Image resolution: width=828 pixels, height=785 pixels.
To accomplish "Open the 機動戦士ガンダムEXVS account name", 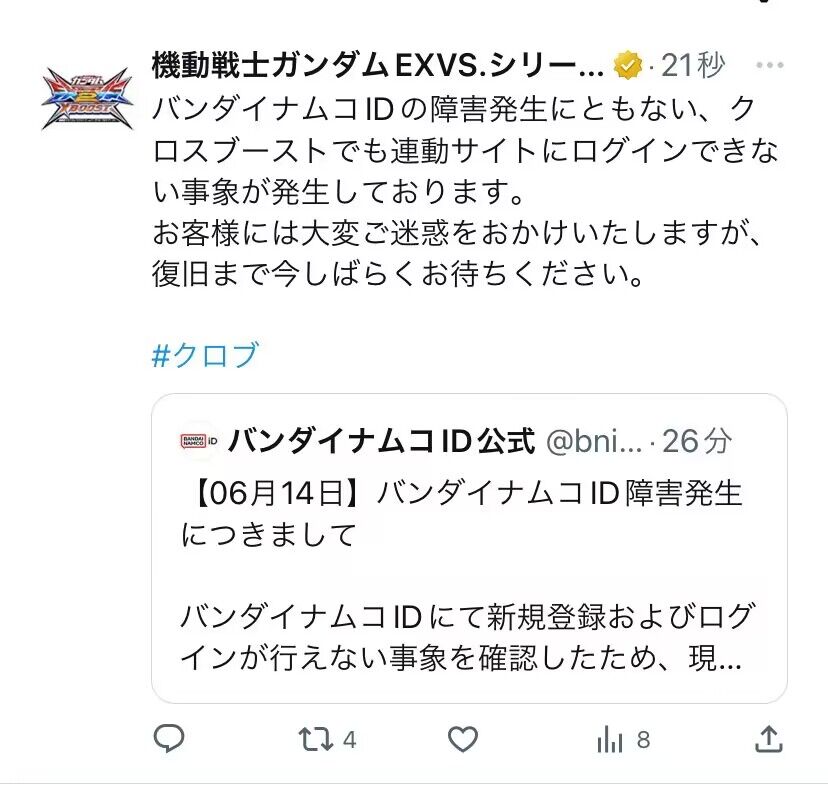I will (x=377, y=66).
